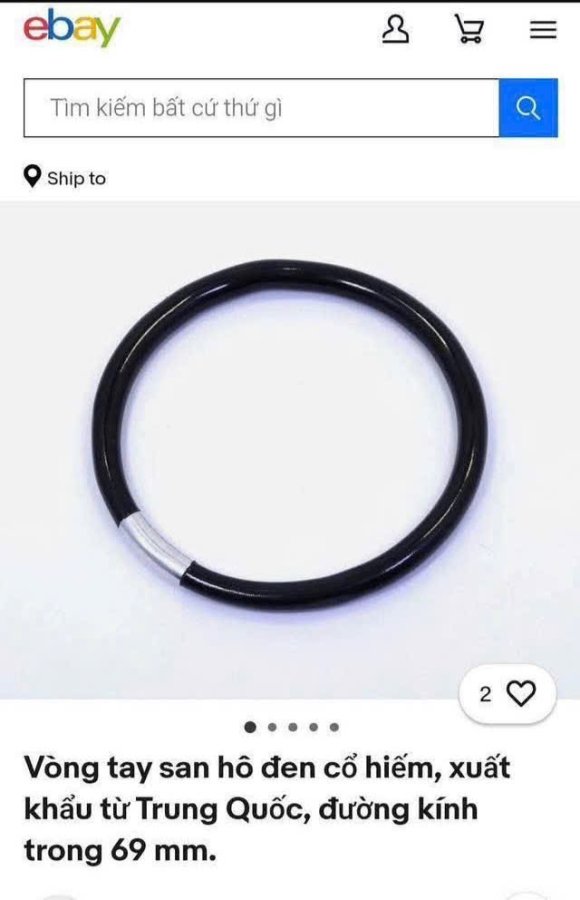Open the account profile icon
Screen dimensions: 580x900
click(396, 29)
